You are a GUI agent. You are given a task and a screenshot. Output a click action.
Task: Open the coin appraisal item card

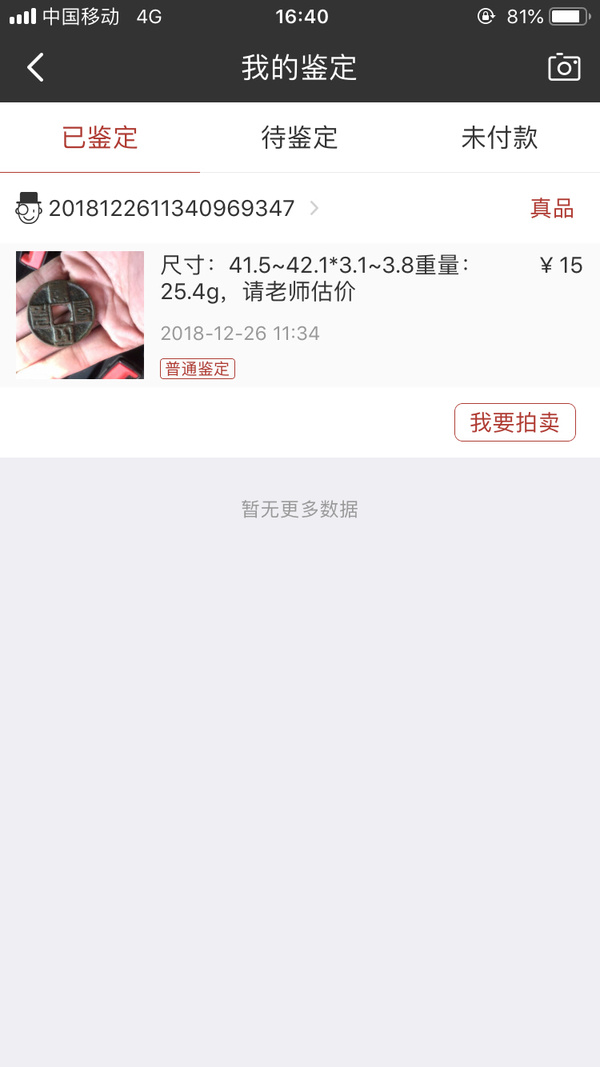pyautogui.click(x=300, y=315)
